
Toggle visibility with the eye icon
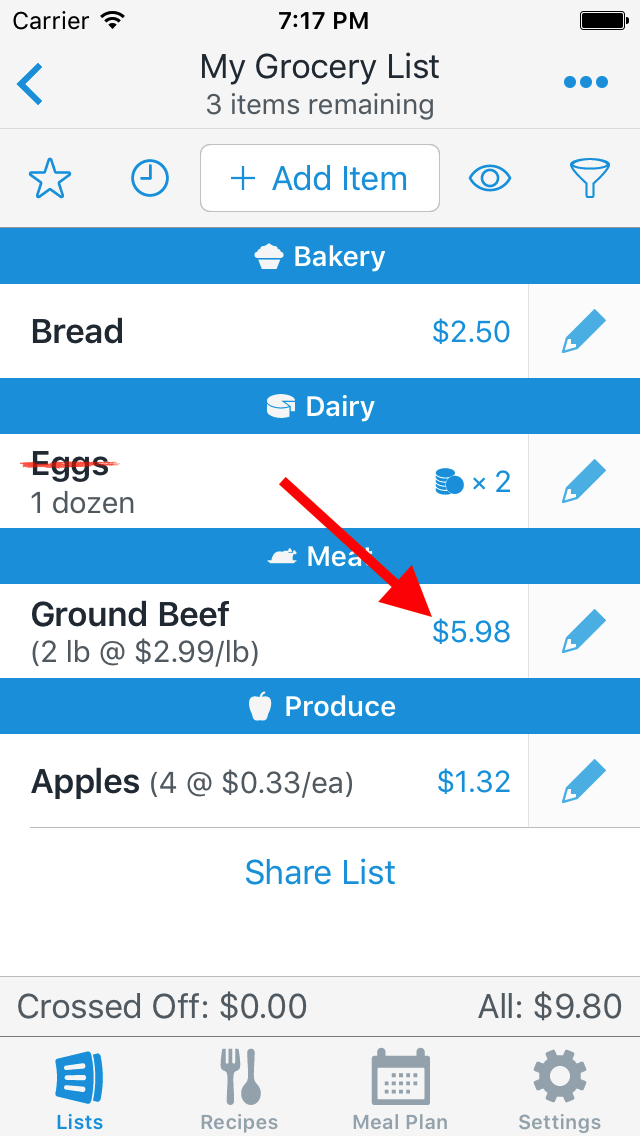click(490, 178)
